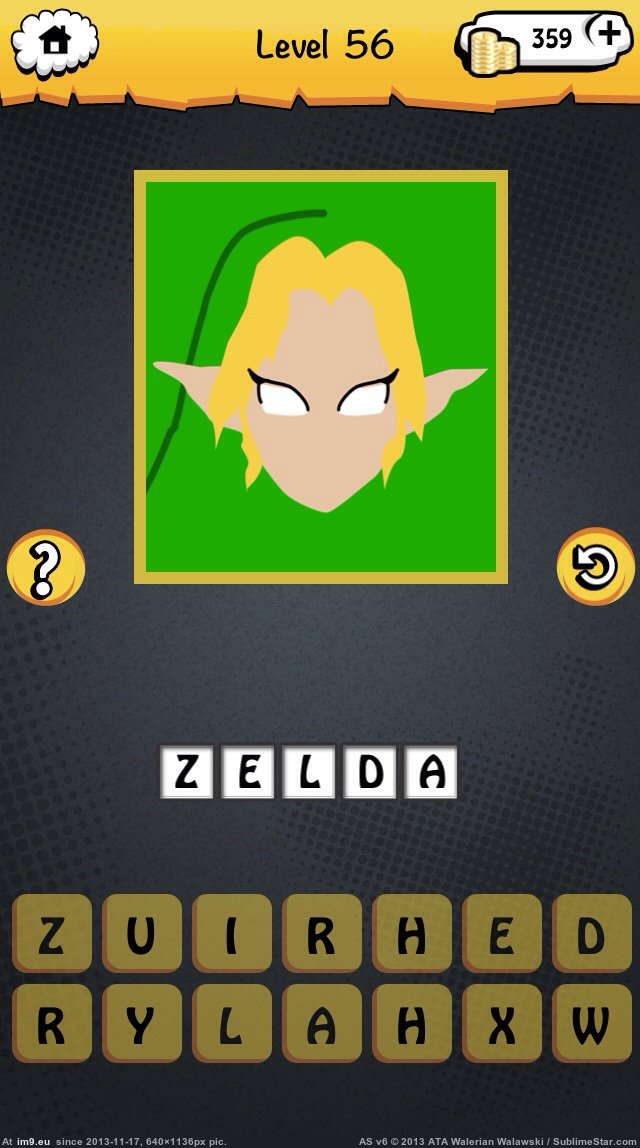This screenshot has width=640, height=1148.
Task: Reset the answer with the circular arrow button
Action: 595,567
